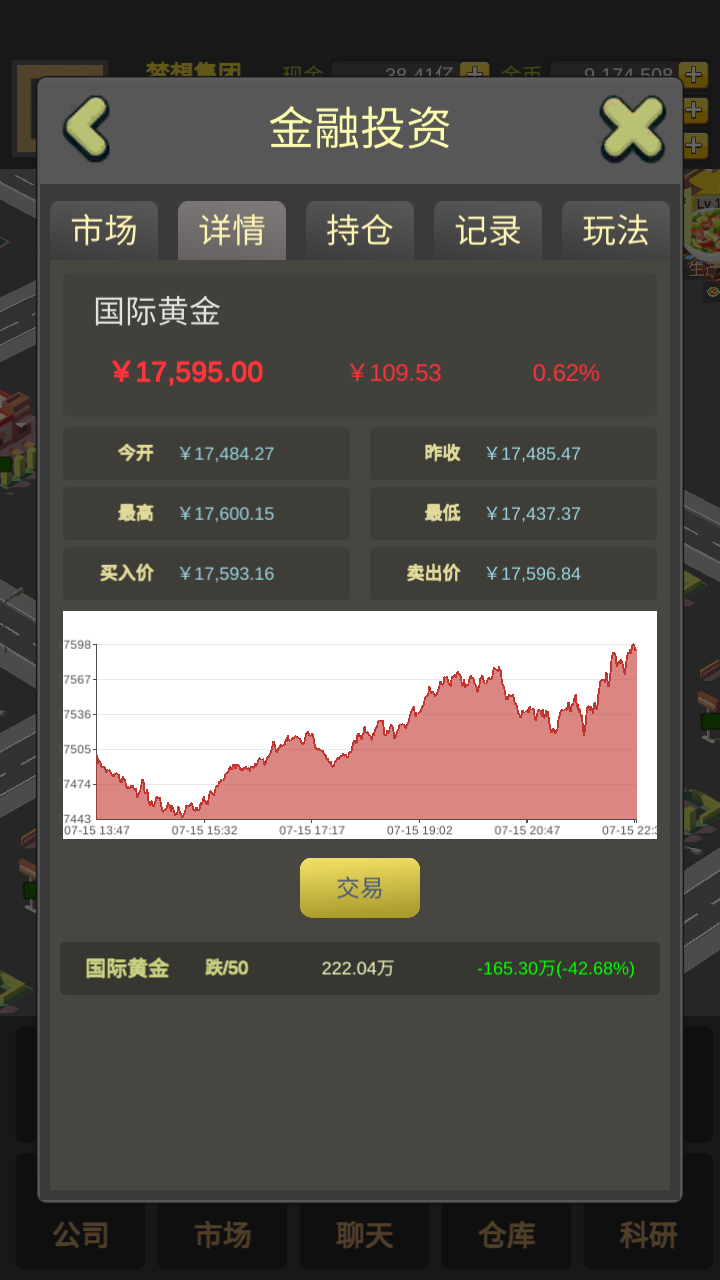Open 仓库 from the bottom navigation
The width and height of the screenshot is (720, 1280).
coord(506,1235)
